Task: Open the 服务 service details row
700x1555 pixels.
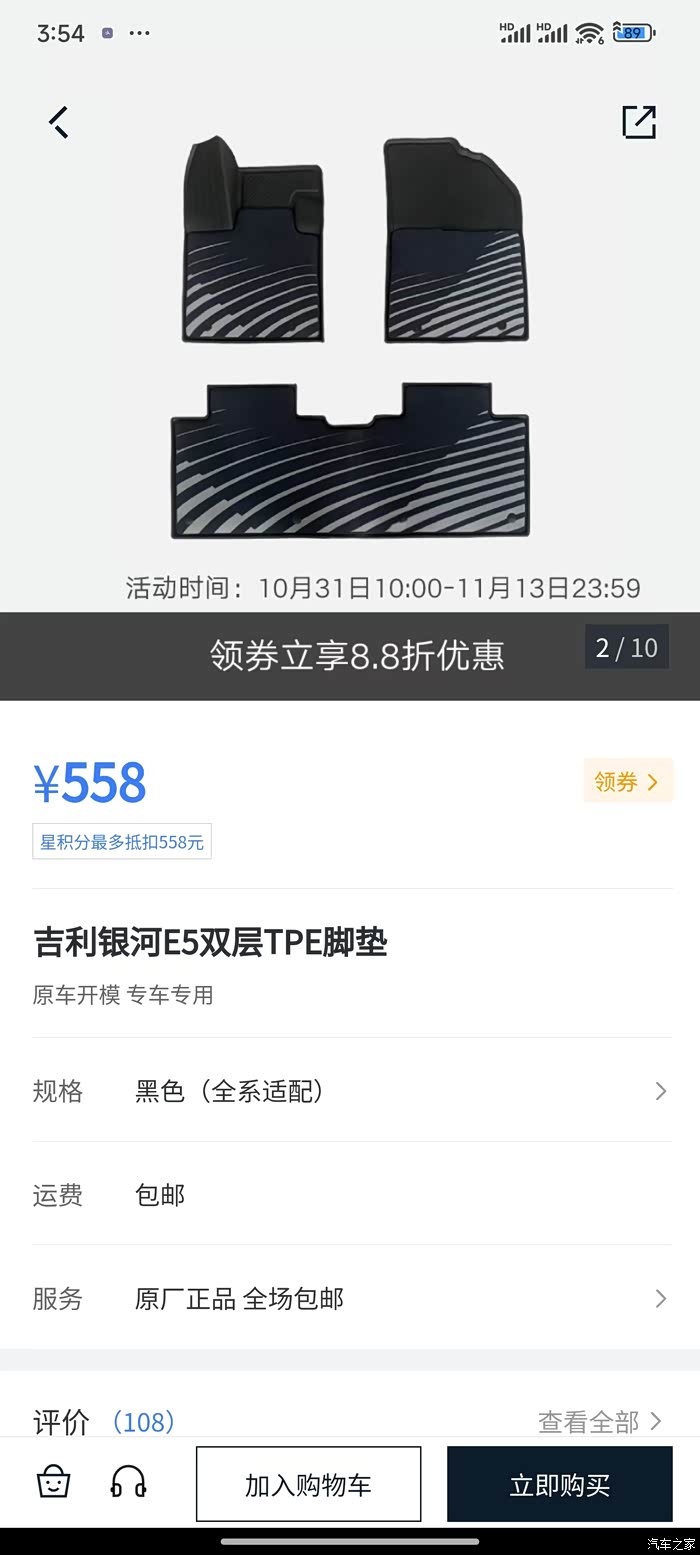Action: [x=351, y=1298]
